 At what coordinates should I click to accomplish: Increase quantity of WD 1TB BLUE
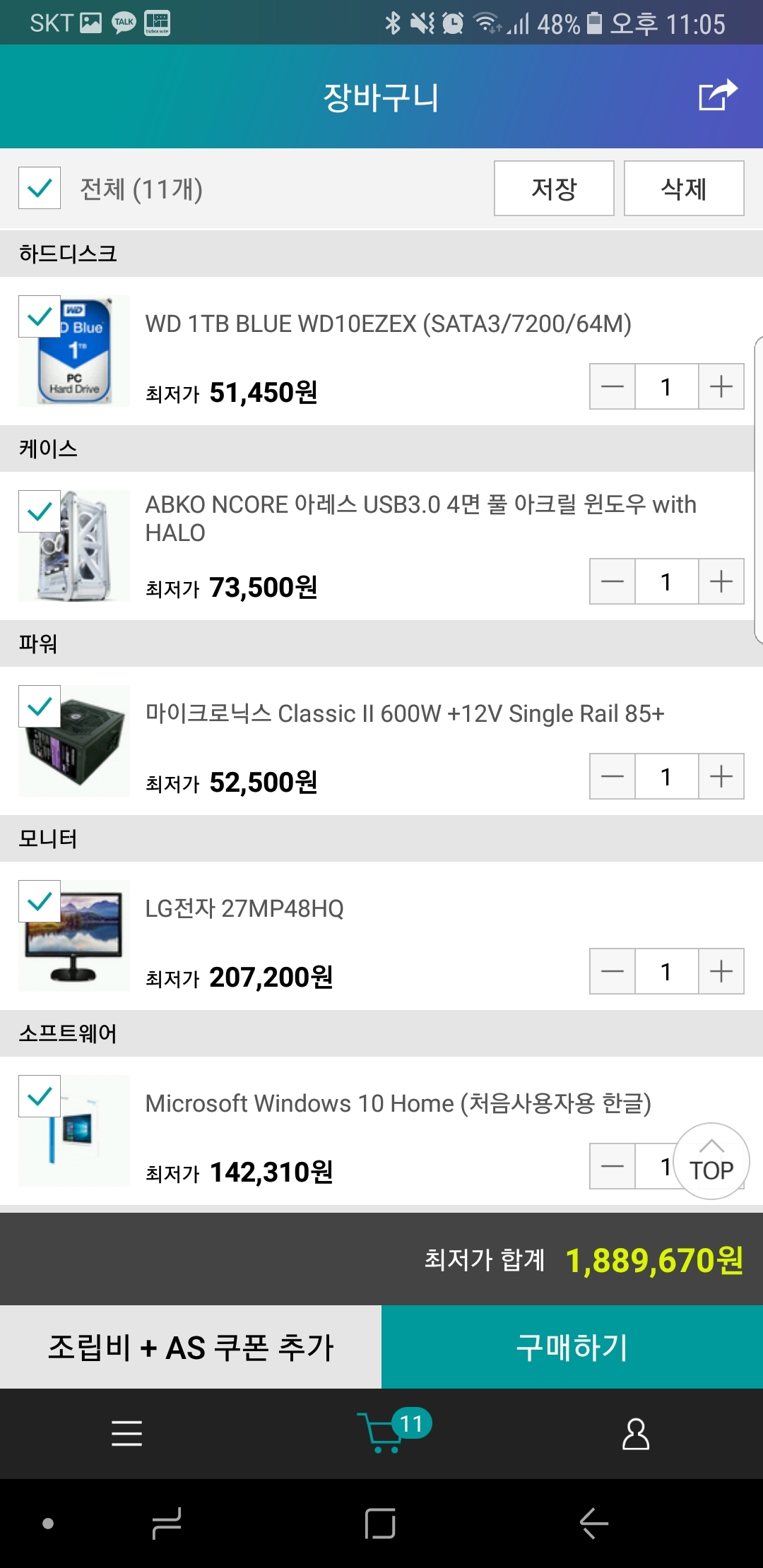(x=721, y=386)
